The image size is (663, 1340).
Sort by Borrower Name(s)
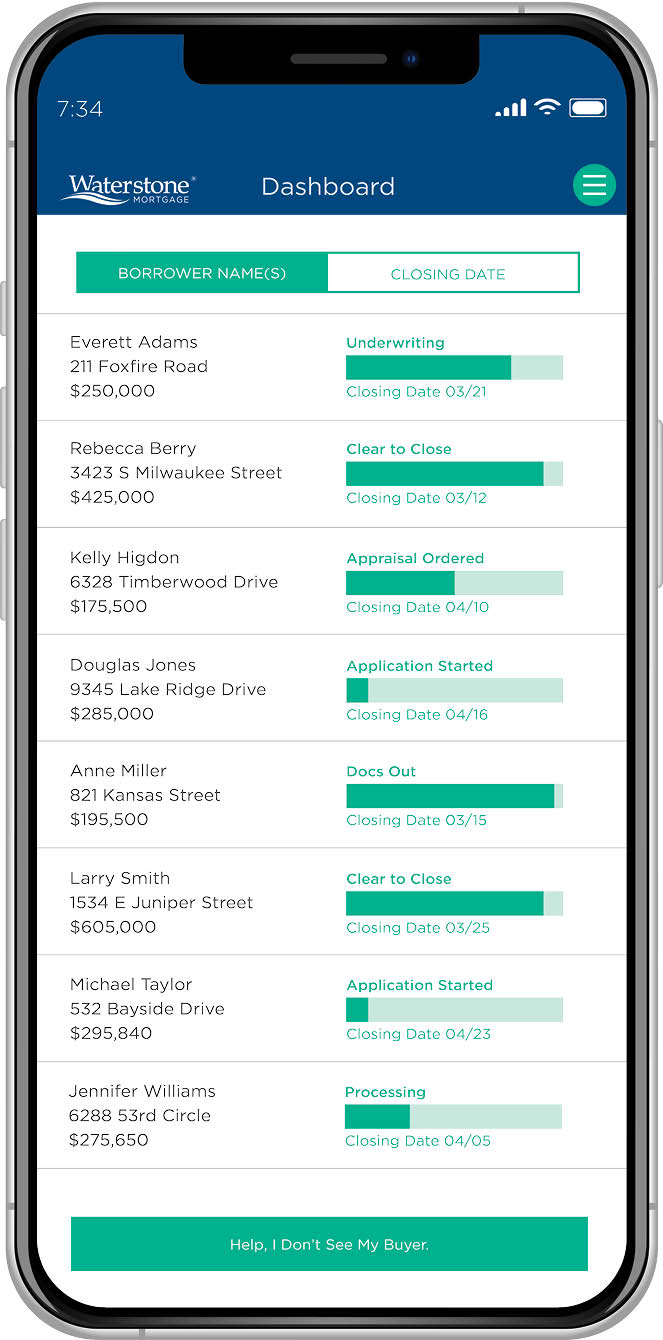202,273
